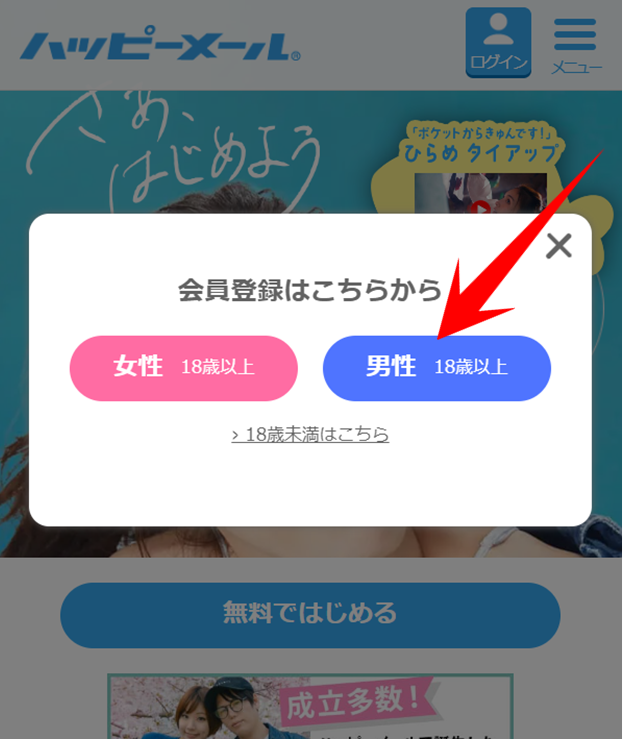Screen dimensions: 634x739
Task: Close the registration dialog
Action: pos(559,246)
